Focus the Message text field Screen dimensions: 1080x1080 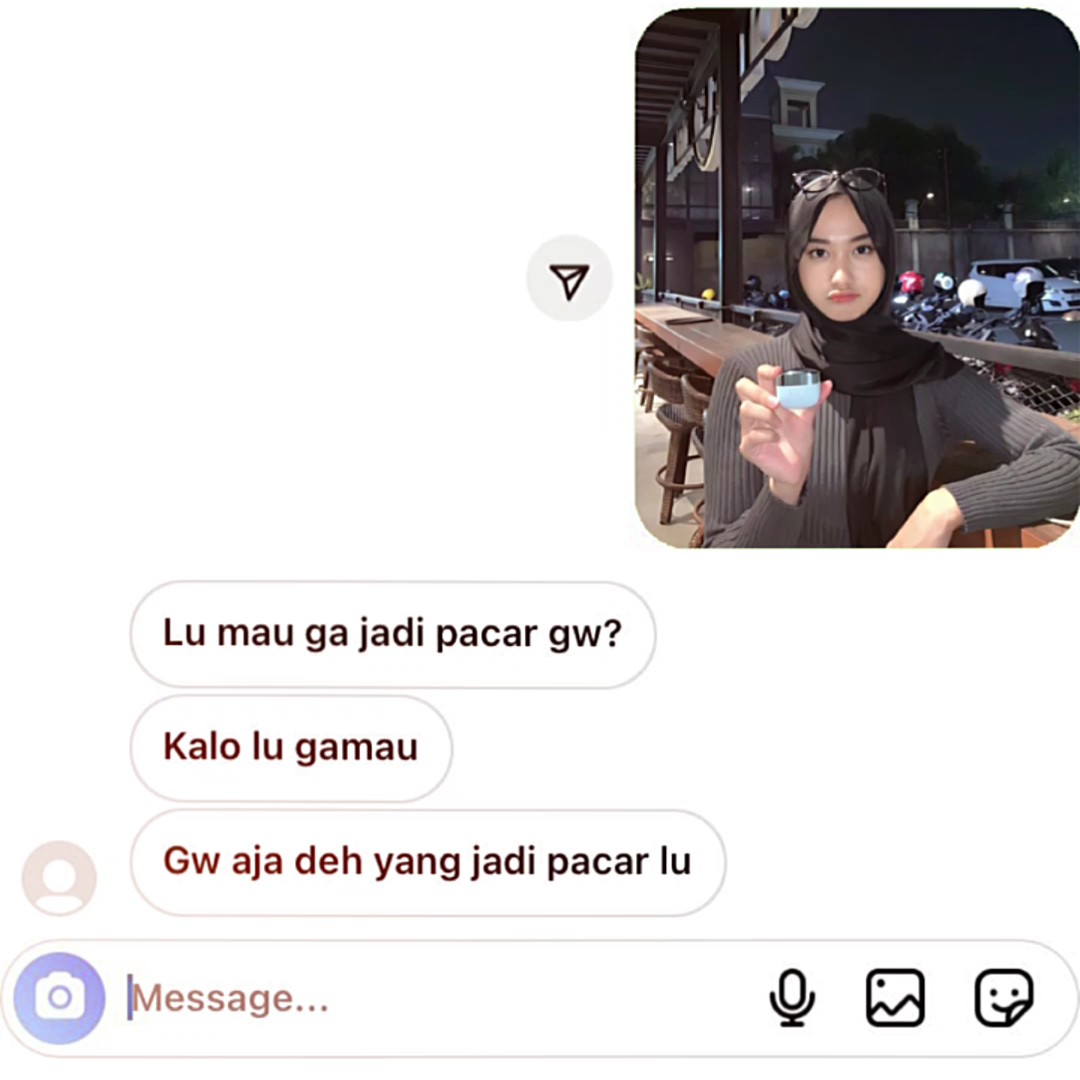(441, 998)
